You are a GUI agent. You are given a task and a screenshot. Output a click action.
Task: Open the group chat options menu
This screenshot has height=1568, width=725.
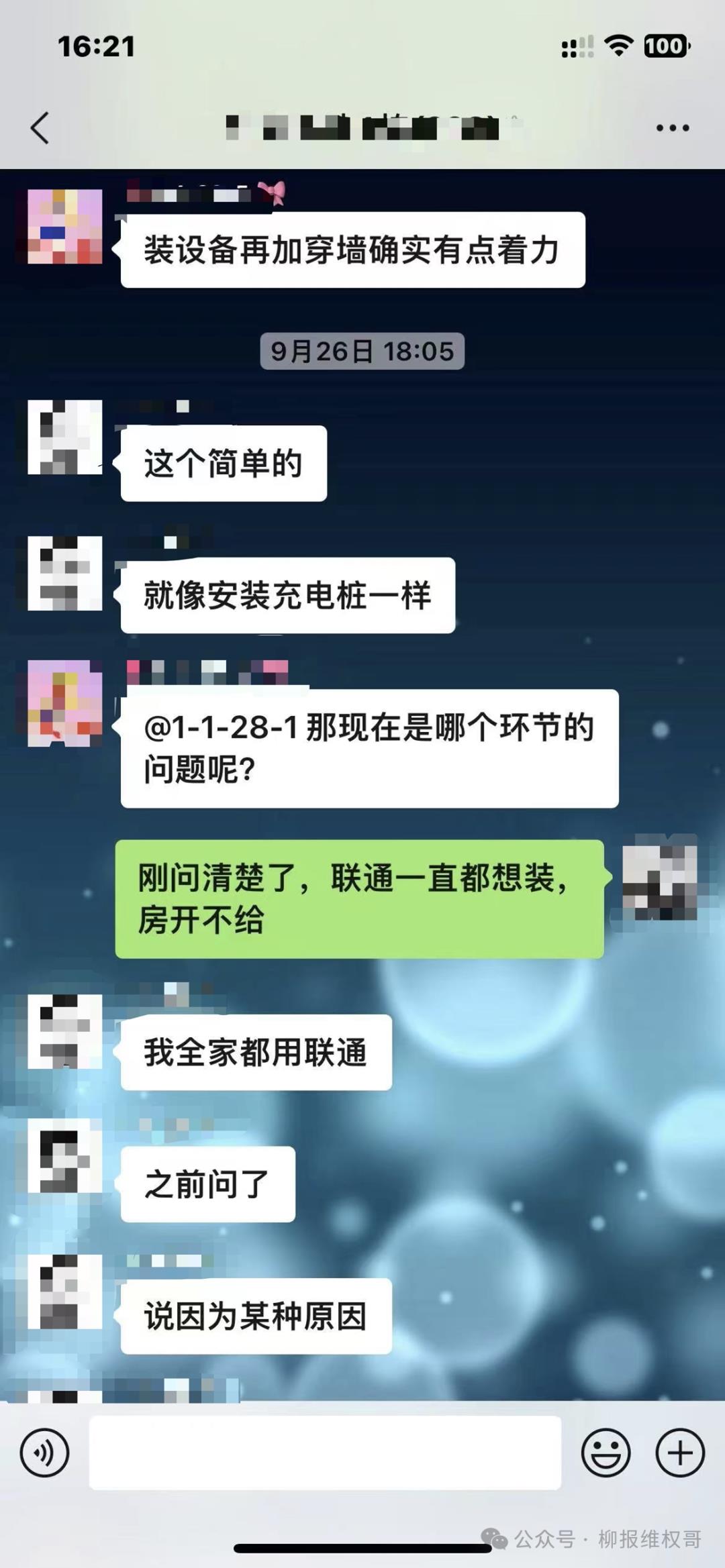[x=673, y=127]
